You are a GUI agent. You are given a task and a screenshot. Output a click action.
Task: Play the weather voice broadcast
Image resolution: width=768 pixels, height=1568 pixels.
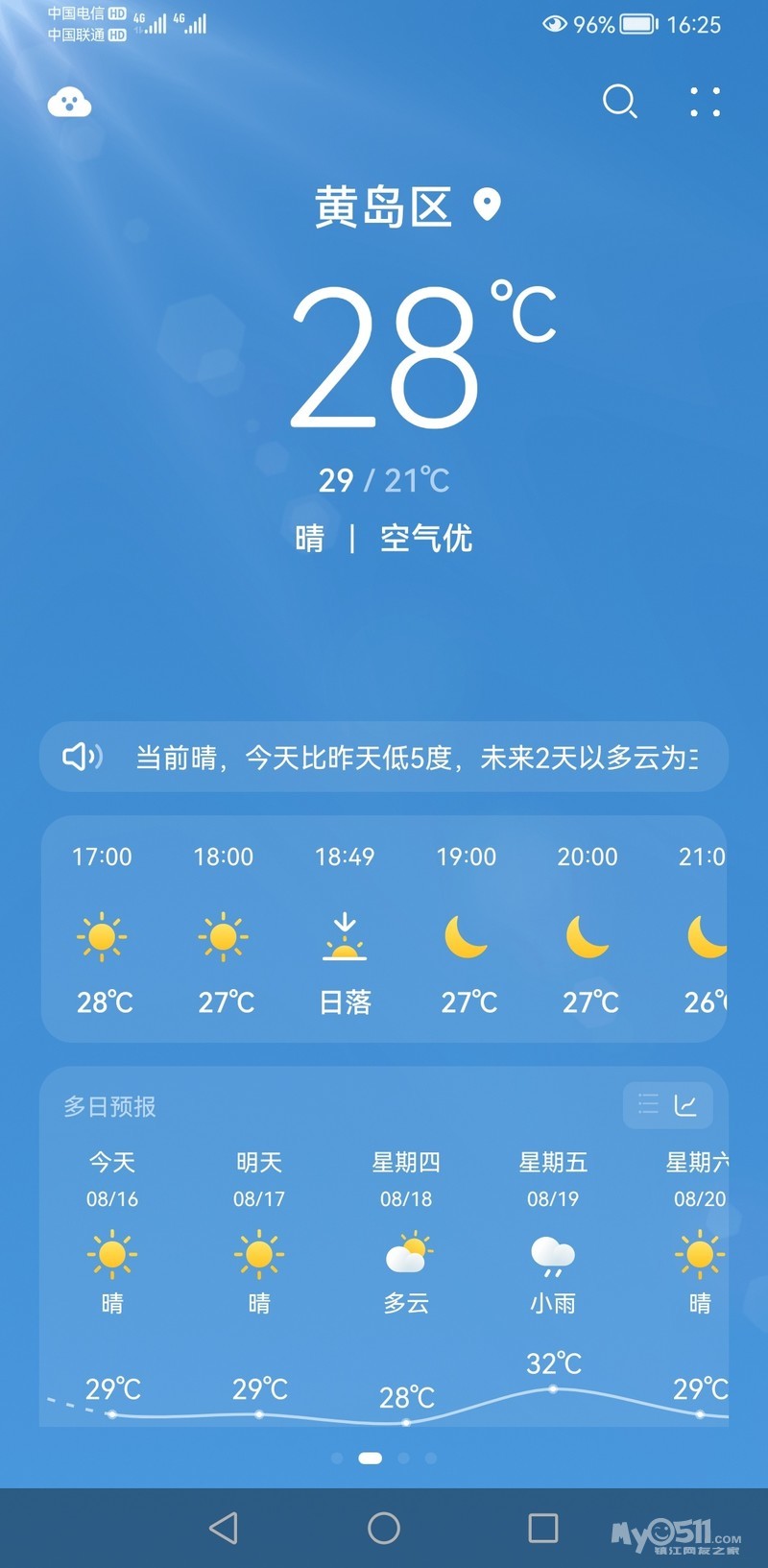tap(82, 757)
